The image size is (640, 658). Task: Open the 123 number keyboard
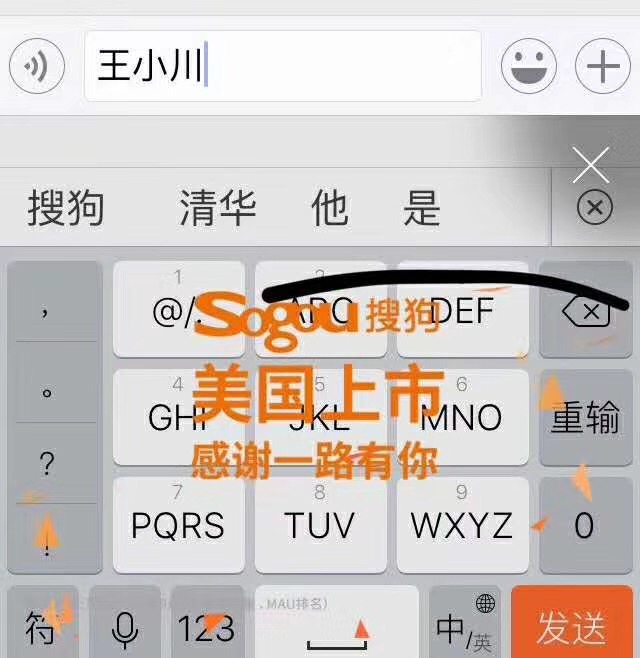tap(207, 627)
